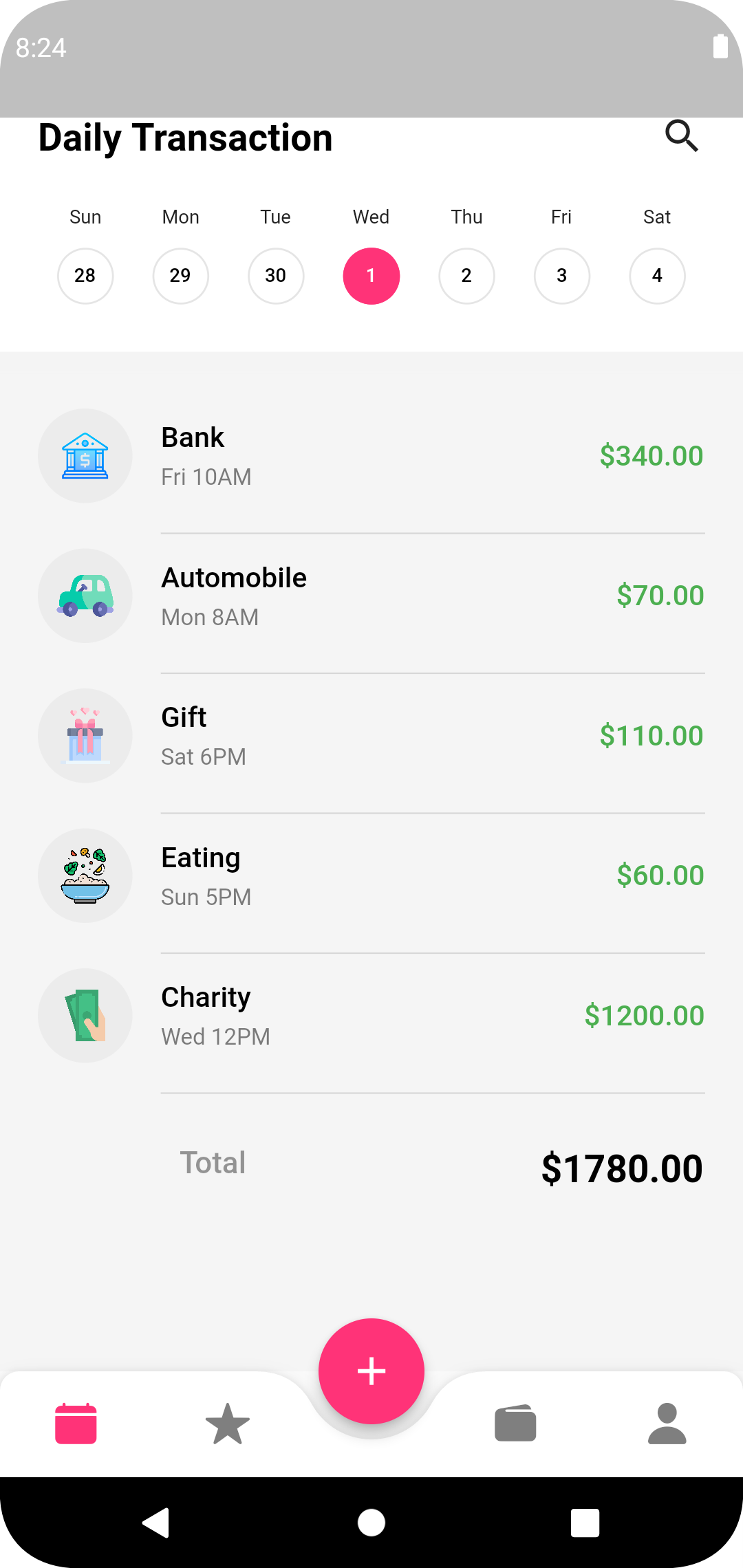The height and width of the screenshot is (1568, 743).
Task: Select the Eating food bowl icon
Action: (85, 875)
